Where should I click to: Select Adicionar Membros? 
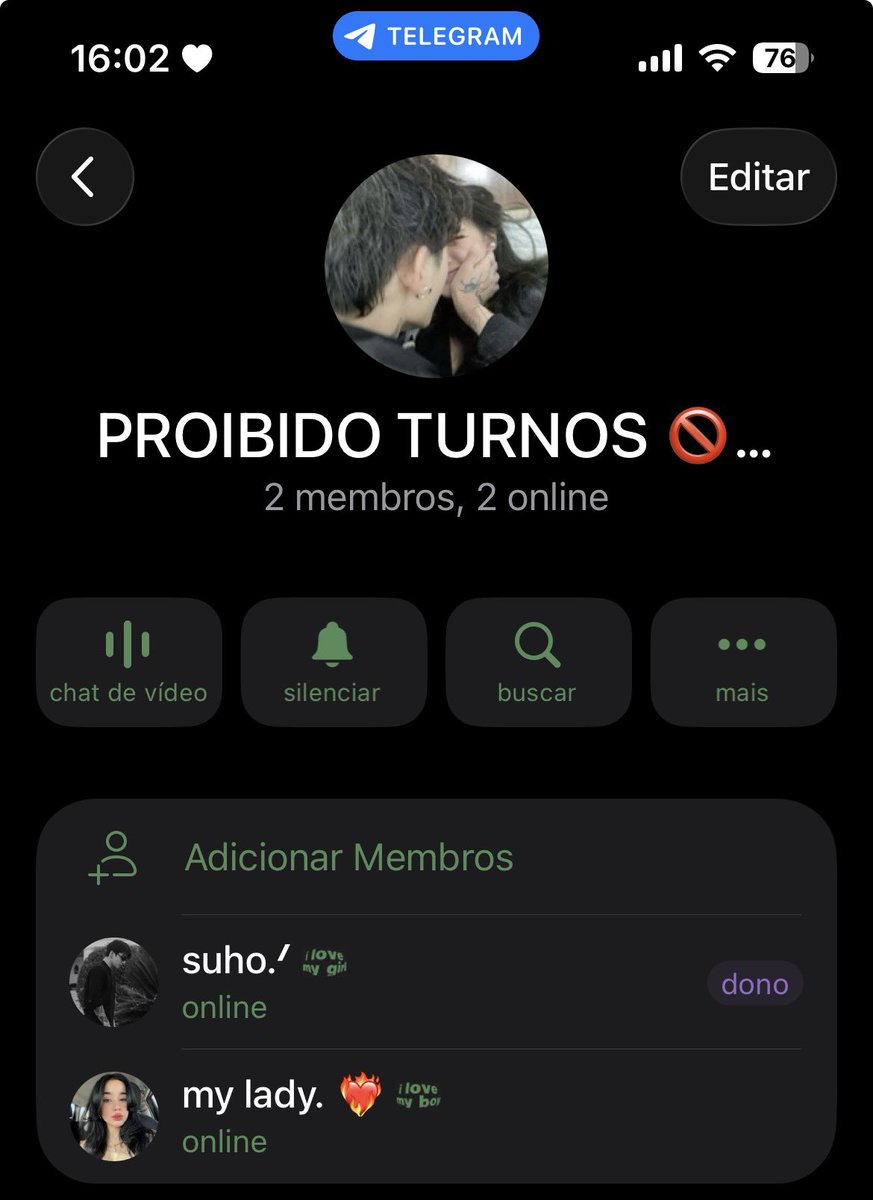[349, 858]
